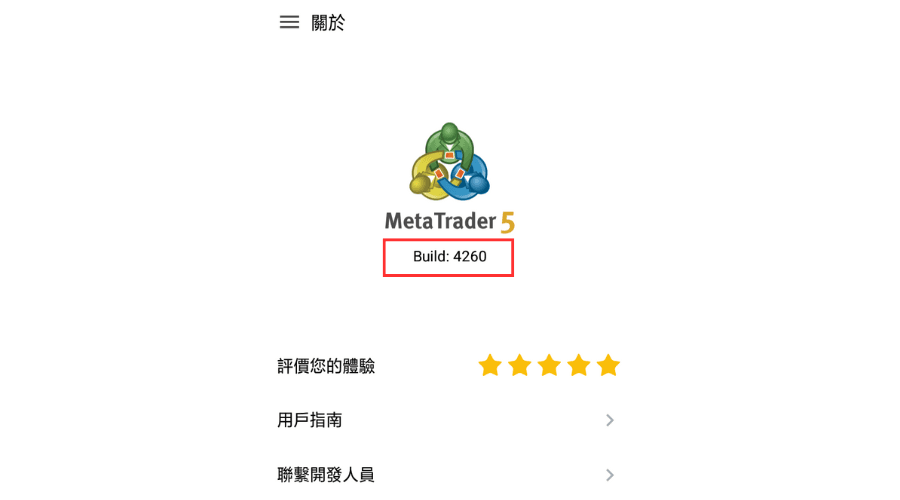Viewport: 900px width, 500px height.
Task: Open the 用戶指南 user guide
Action: [x=447, y=420]
